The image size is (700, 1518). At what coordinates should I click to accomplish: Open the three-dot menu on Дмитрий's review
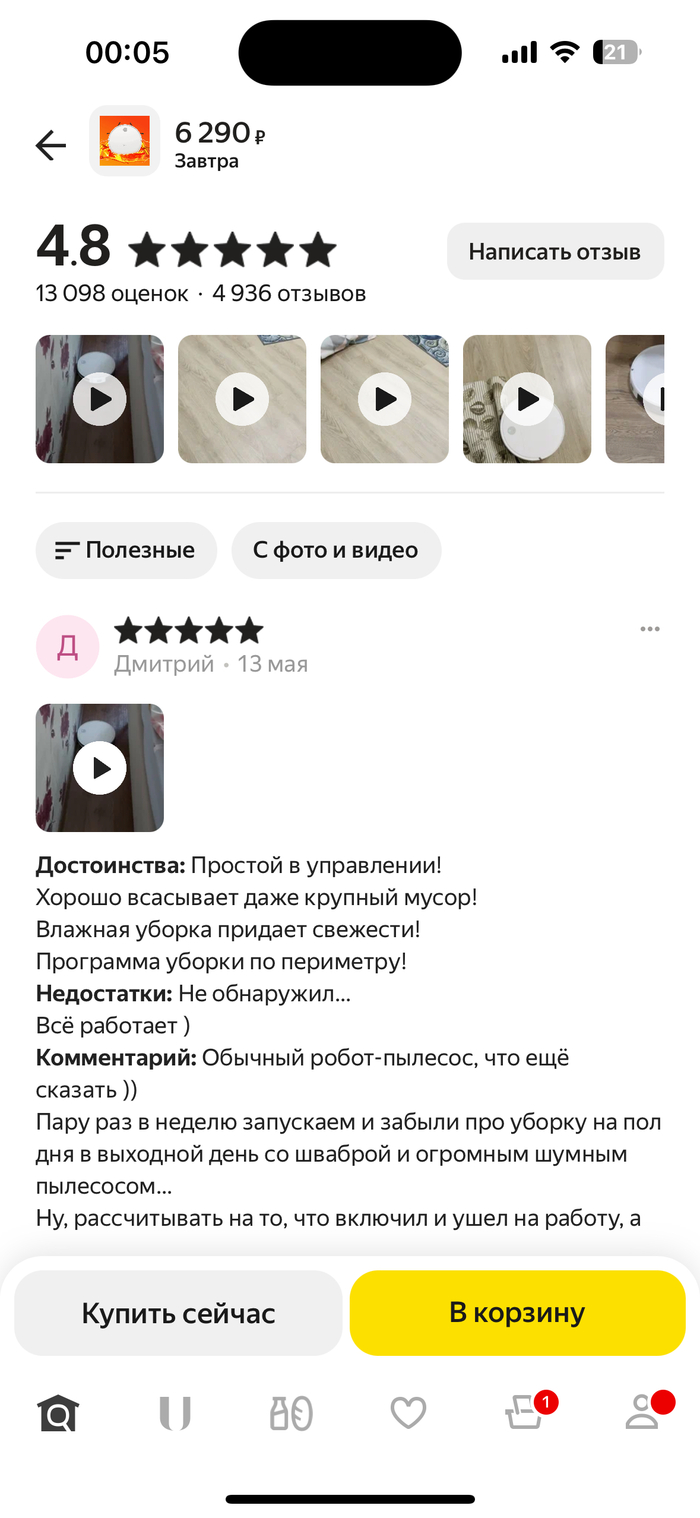coord(650,629)
